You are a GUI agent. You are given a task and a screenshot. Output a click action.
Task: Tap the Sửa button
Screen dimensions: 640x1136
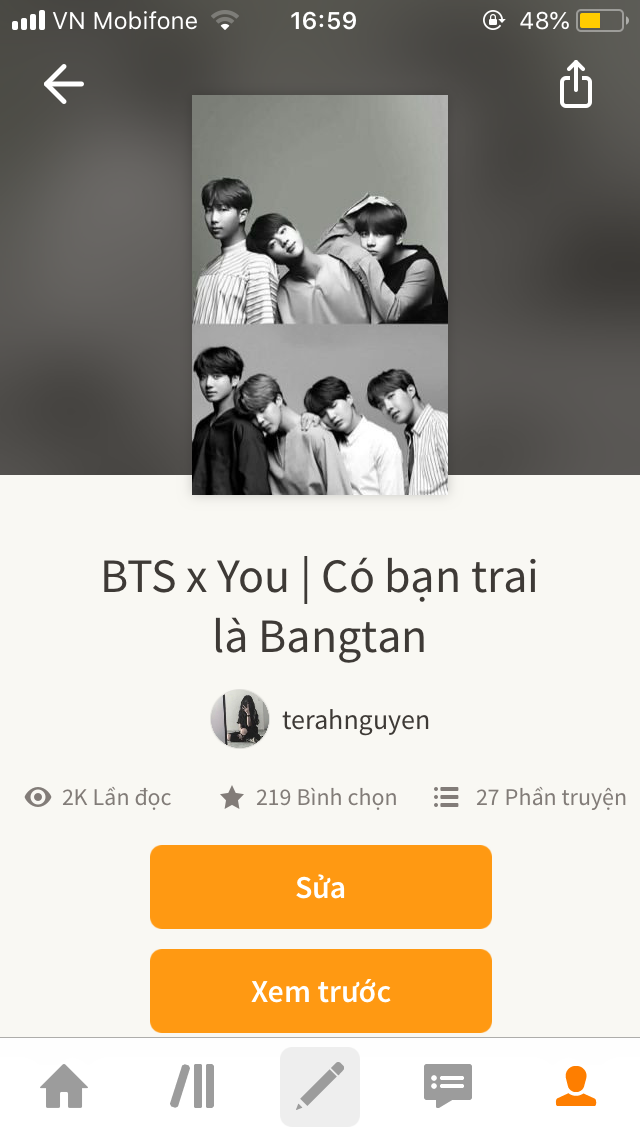click(x=321, y=887)
